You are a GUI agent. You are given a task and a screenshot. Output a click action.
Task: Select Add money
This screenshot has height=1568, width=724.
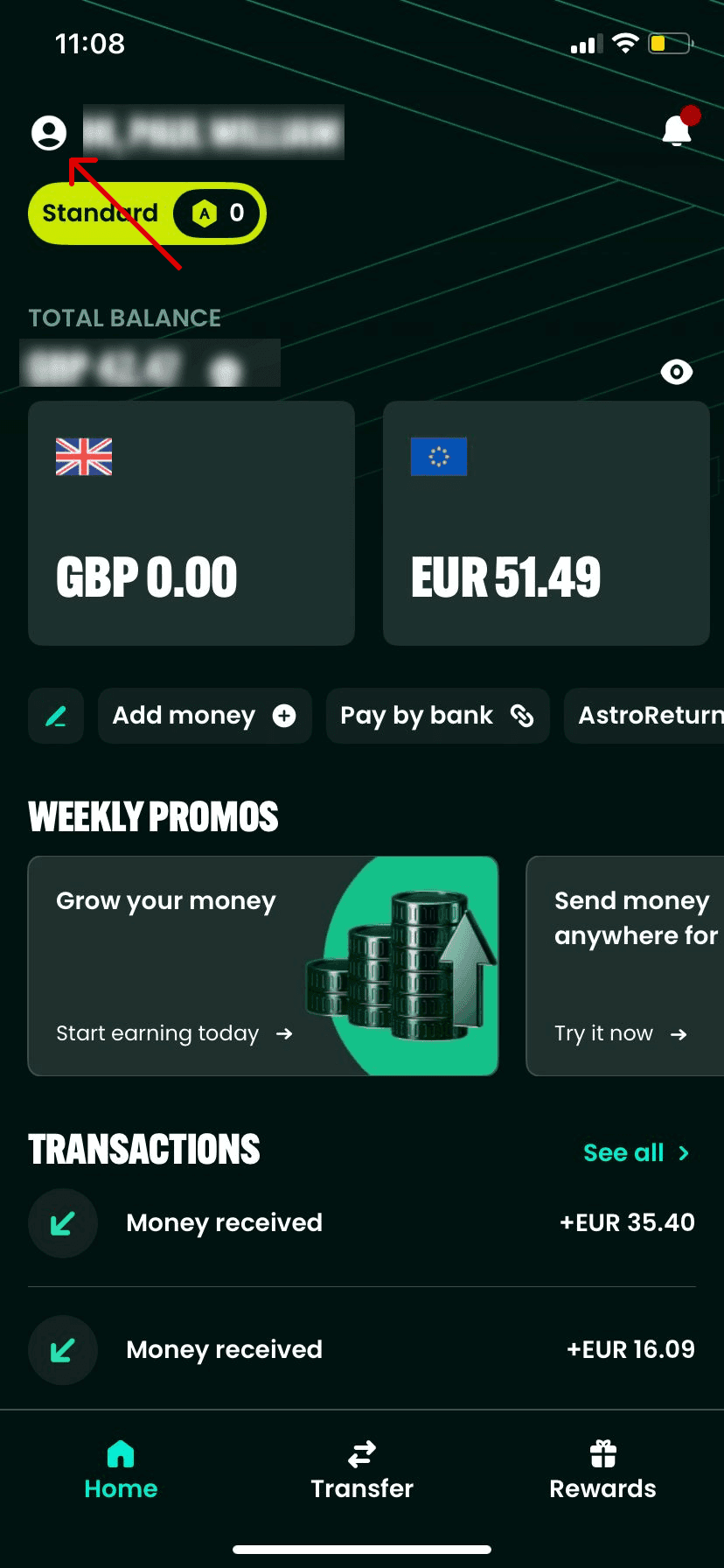coord(205,716)
